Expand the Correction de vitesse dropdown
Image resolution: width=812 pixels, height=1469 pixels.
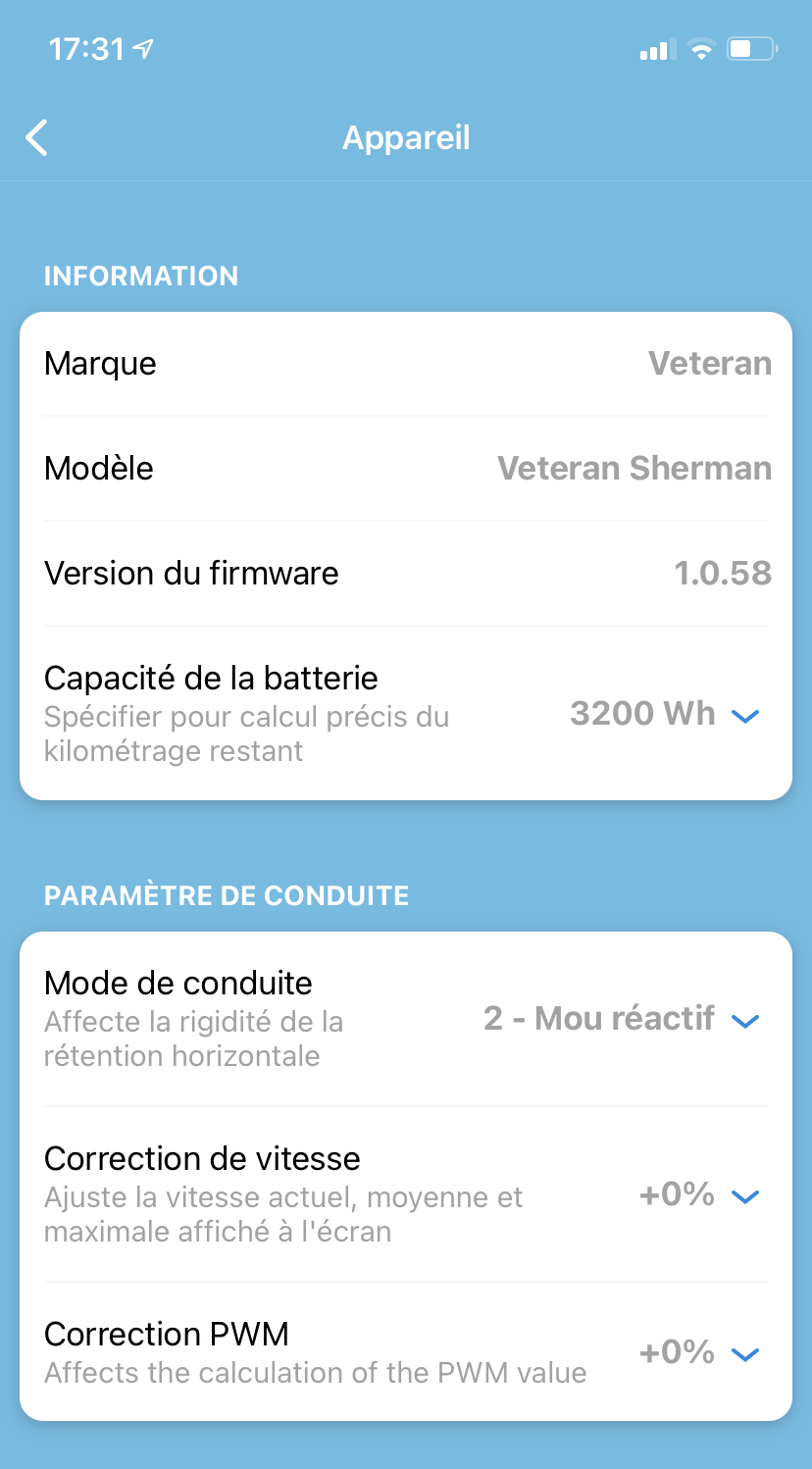(699, 1194)
